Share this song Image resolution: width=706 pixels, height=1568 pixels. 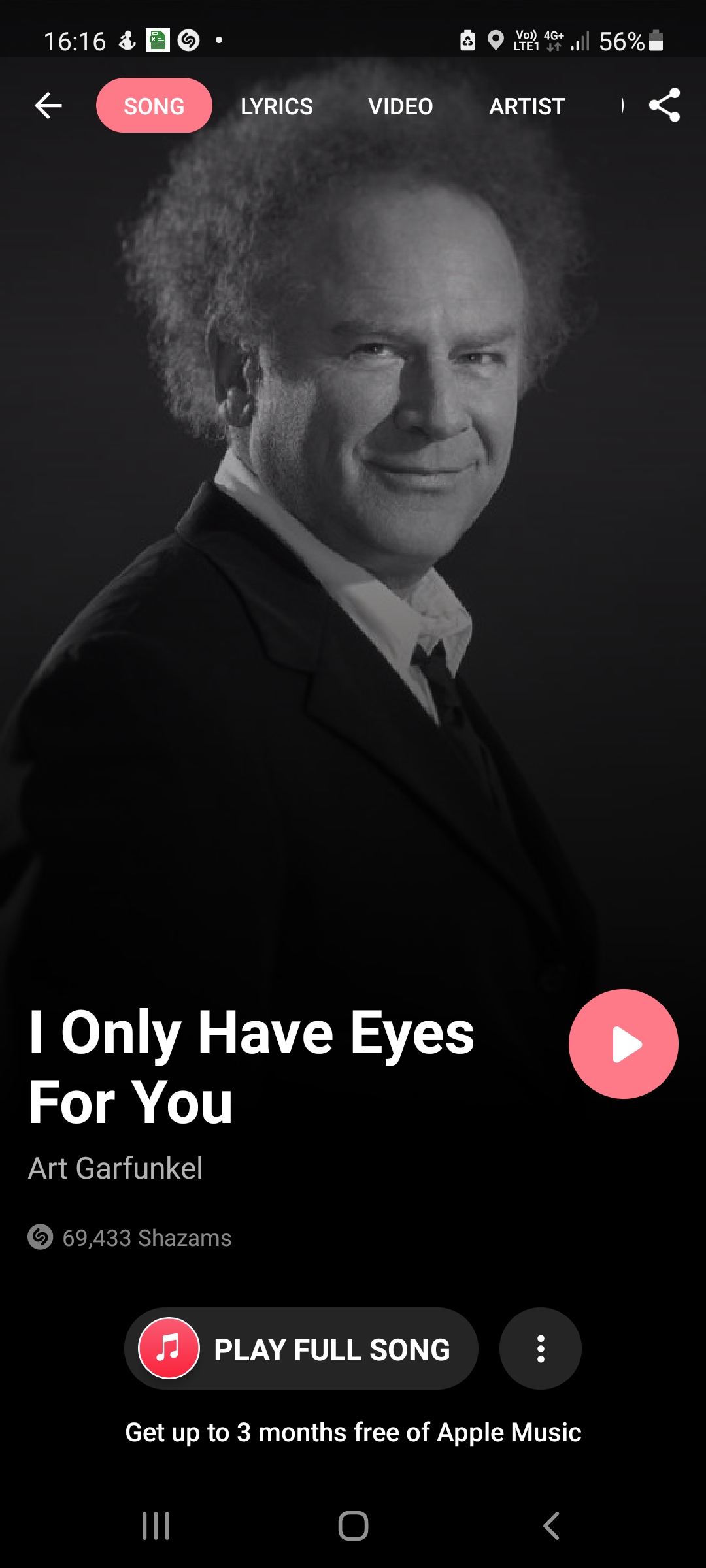point(664,105)
